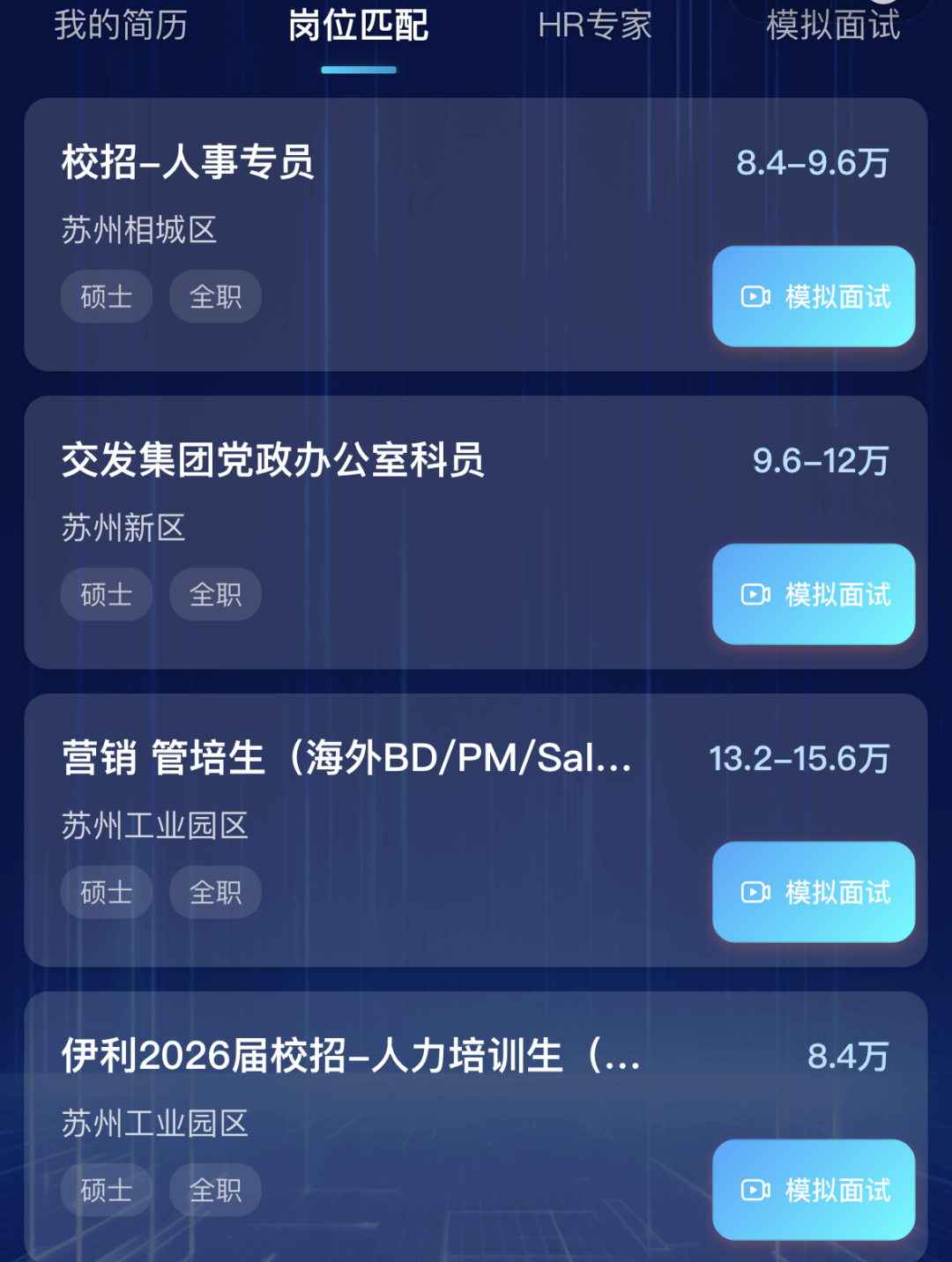The image size is (952, 1262).
Task: Select the 岗位匹配 tab
Action: [358, 26]
